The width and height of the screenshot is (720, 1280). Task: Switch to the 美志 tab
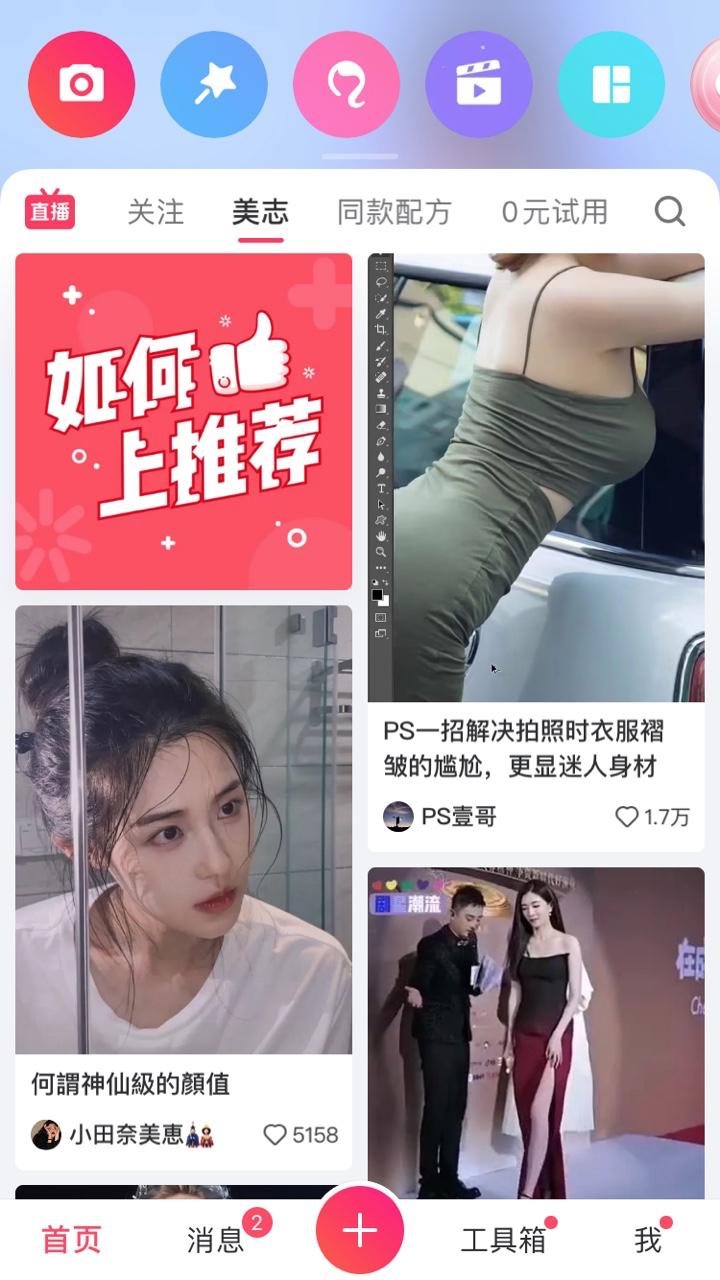[260, 212]
